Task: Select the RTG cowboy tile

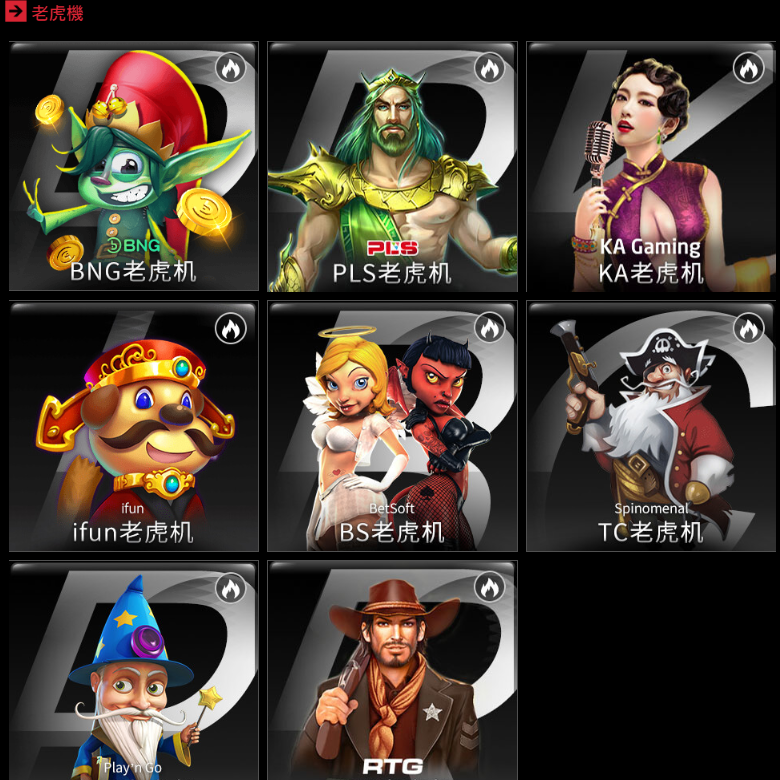Action: point(392,672)
